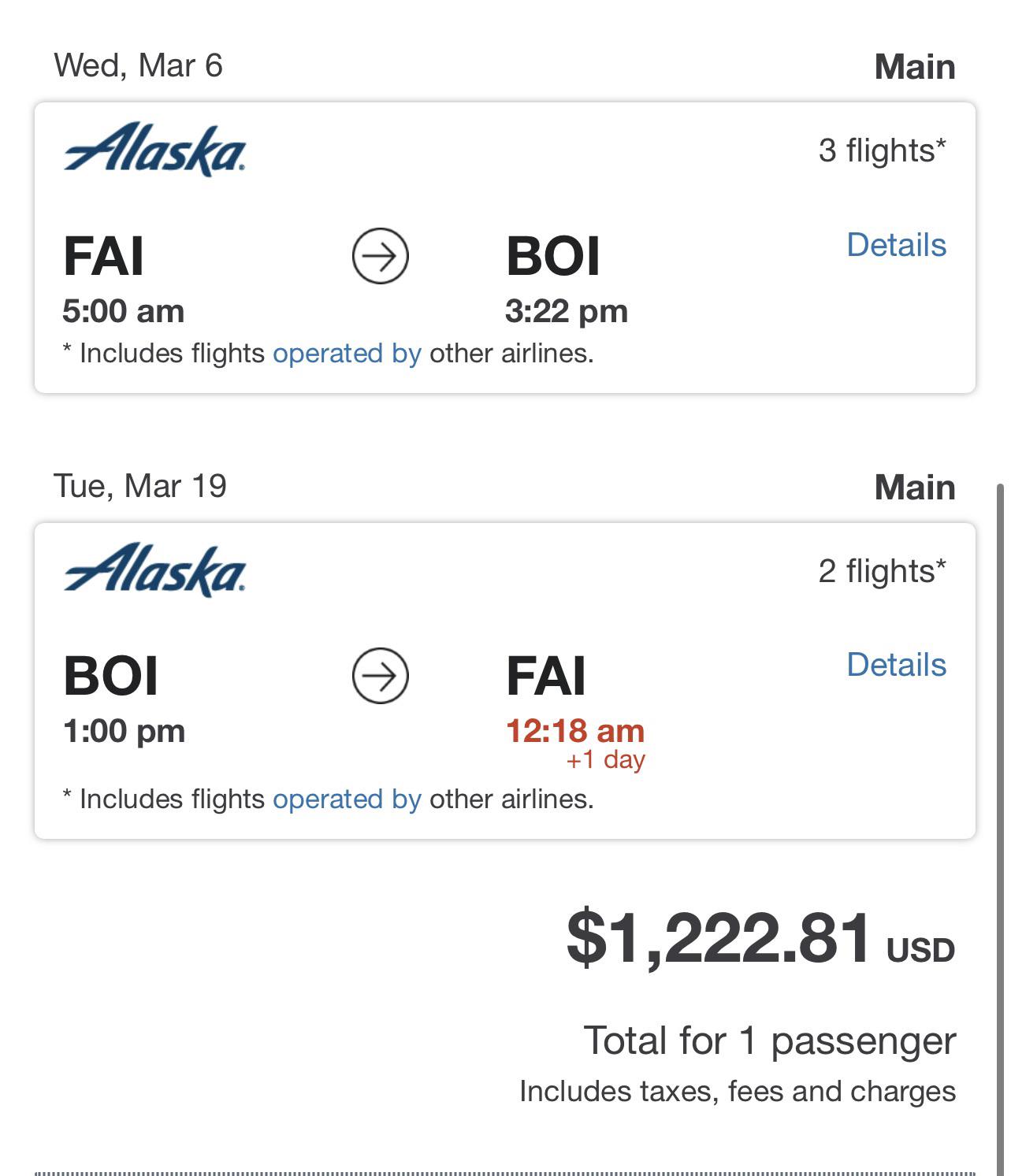Select the FAI departure airport code
This screenshot has width=1011, height=1176.
tap(102, 256)
